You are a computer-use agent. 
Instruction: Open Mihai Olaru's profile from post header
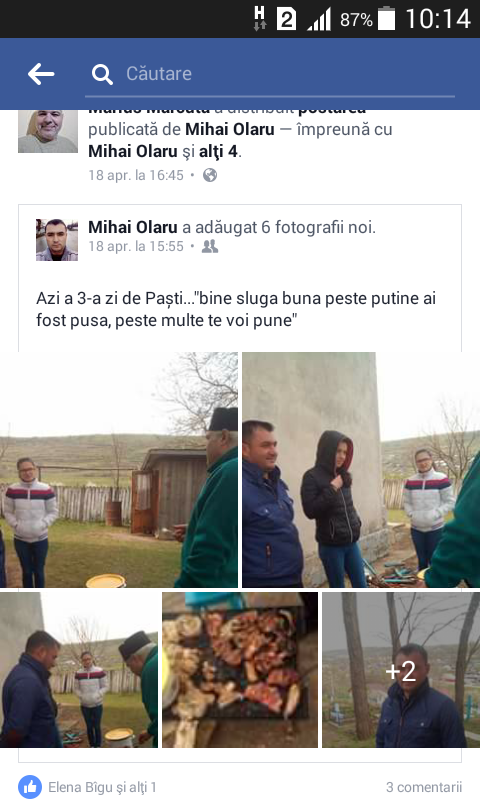click(133, 227)
